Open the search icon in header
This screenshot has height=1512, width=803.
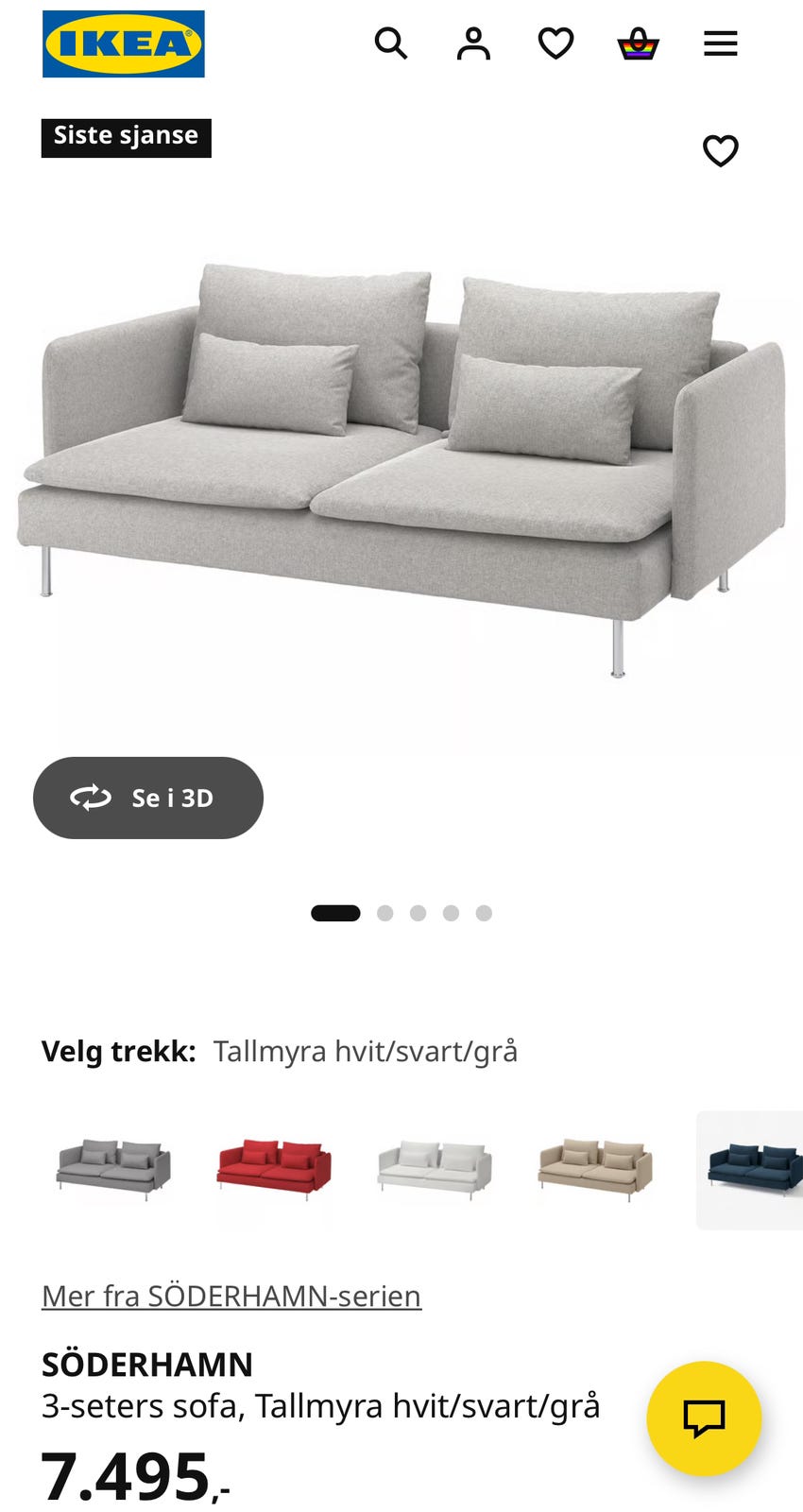(391, 43)
